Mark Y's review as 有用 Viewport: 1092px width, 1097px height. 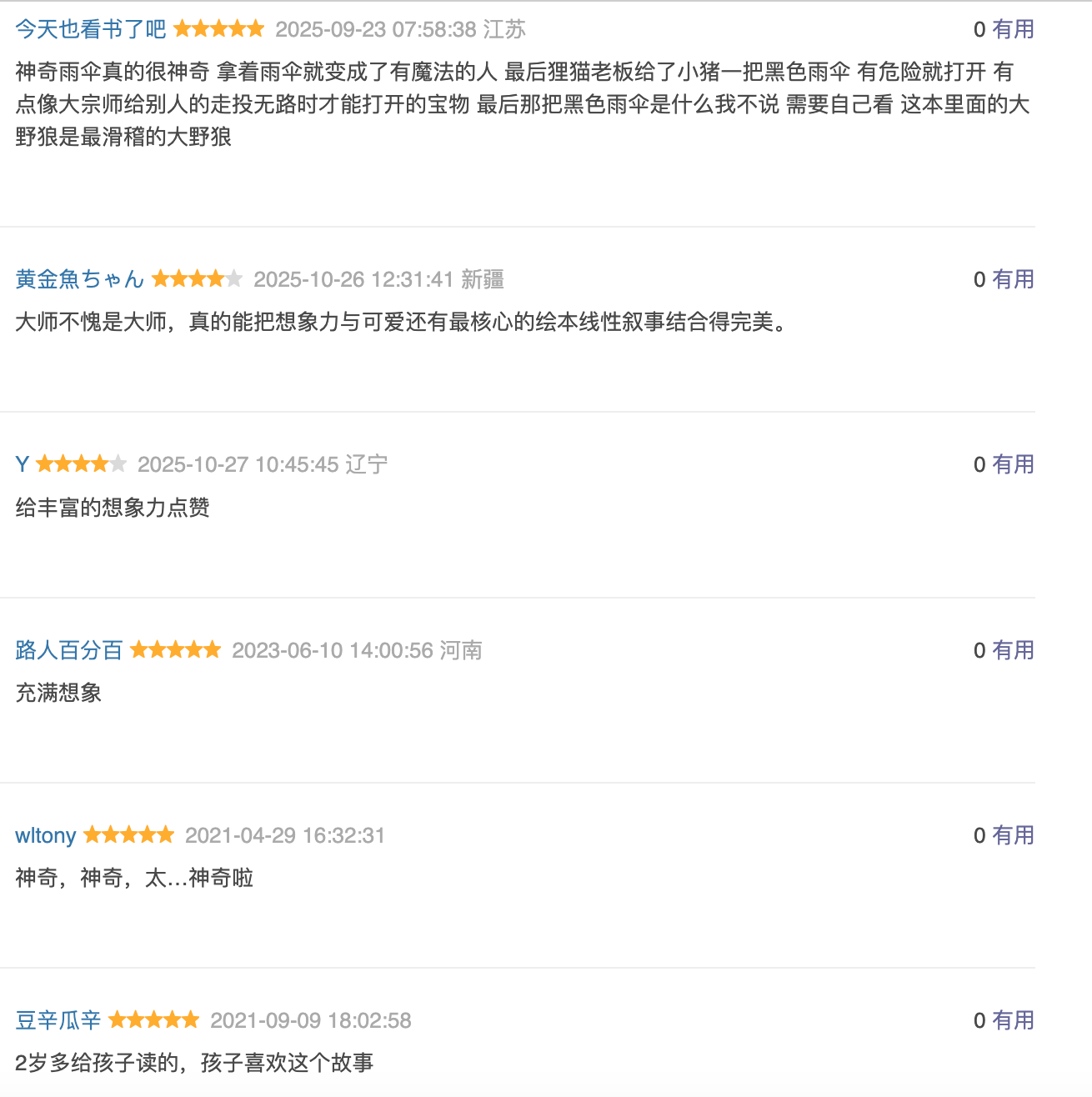coord(1013,464)
